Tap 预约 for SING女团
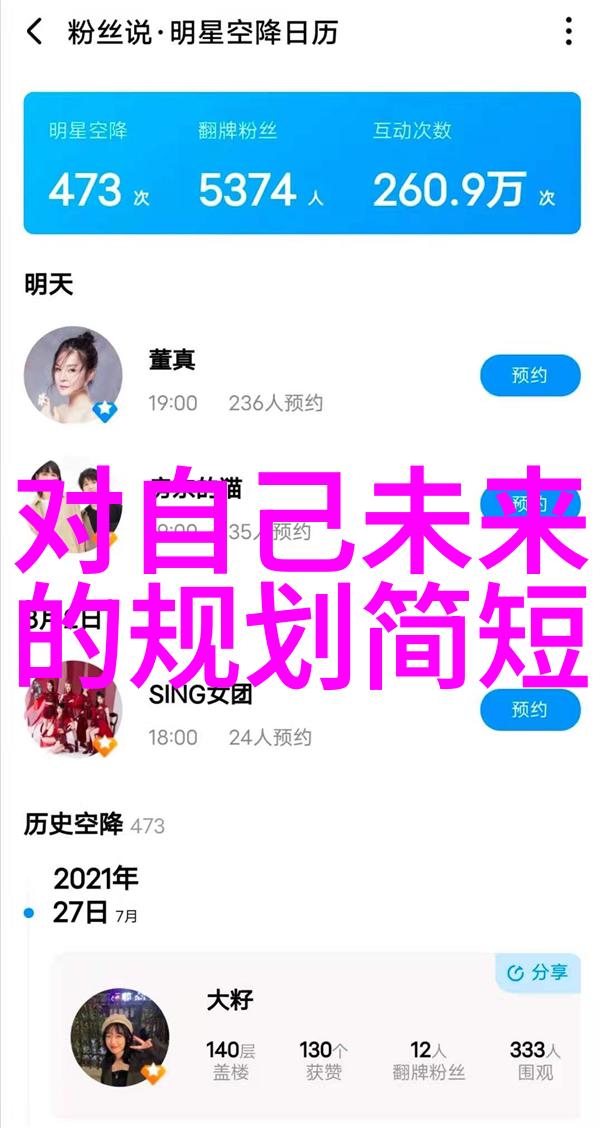Image resolution: width=600 pixels, height=1128 pixels. (x=530, y=710)
